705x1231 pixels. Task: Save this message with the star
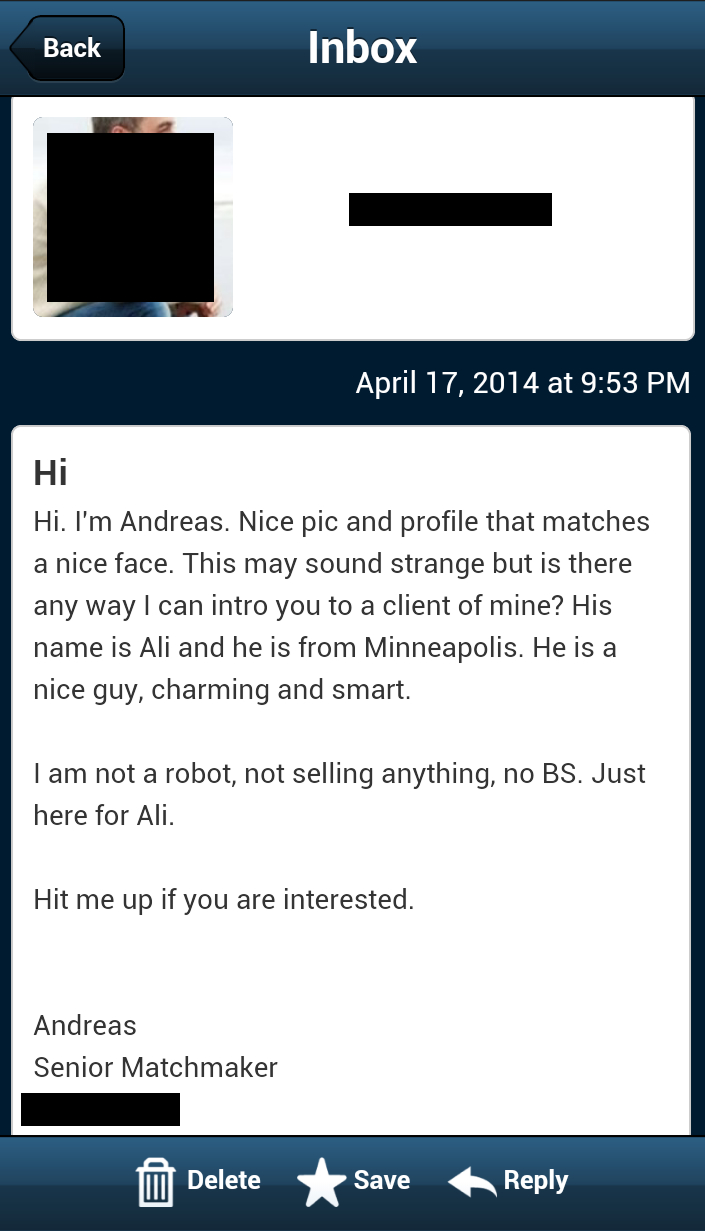pyautogui.click(x=354, y=1182)
